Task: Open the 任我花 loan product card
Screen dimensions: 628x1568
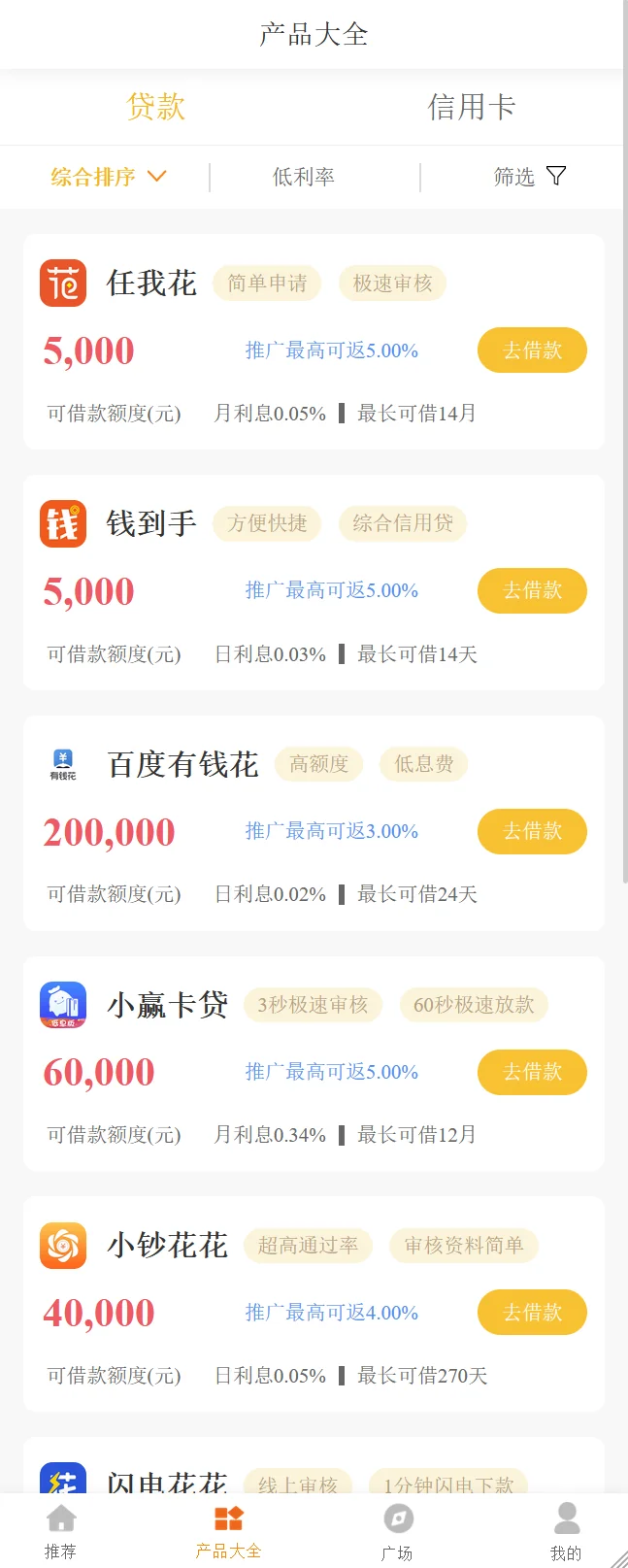Action: point(151,284)
